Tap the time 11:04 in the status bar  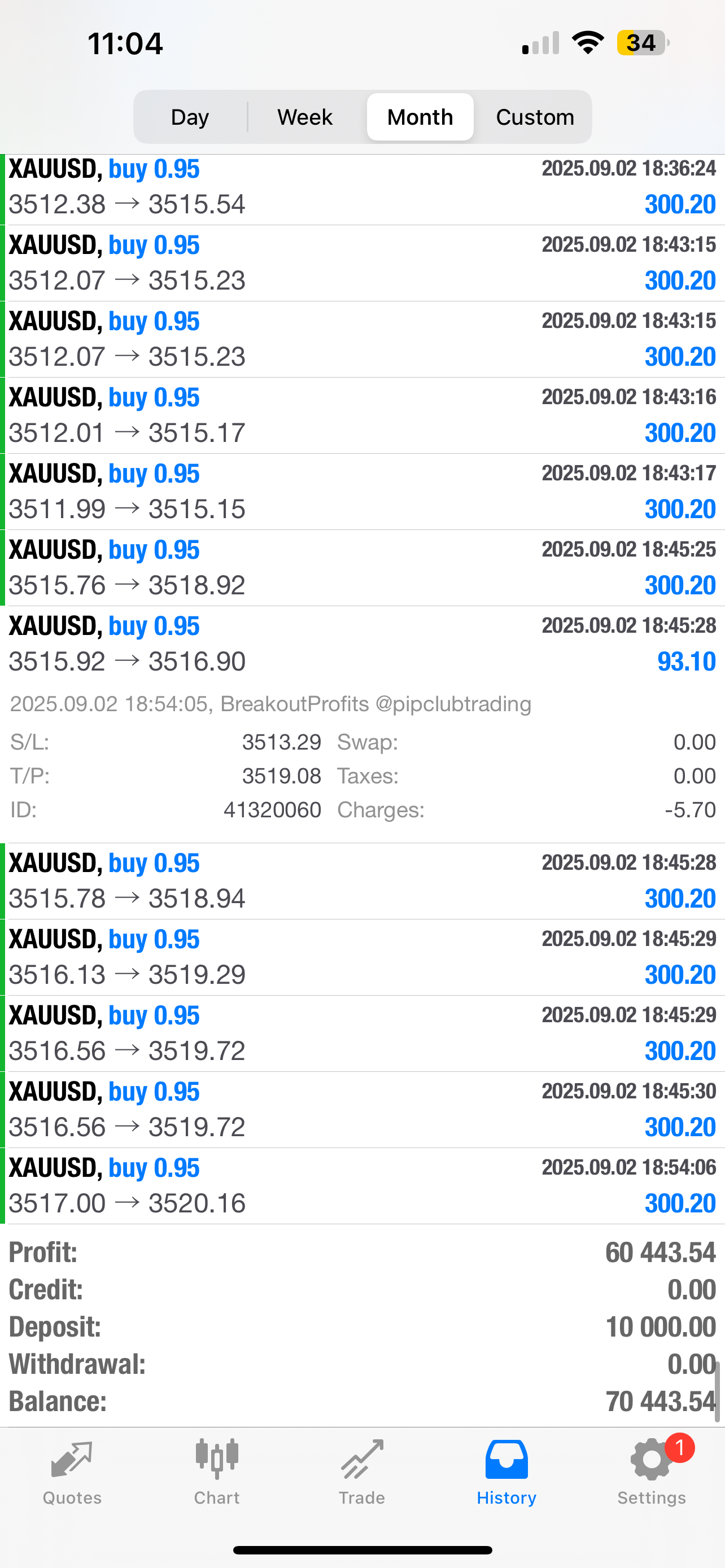(x=124, y=41)
